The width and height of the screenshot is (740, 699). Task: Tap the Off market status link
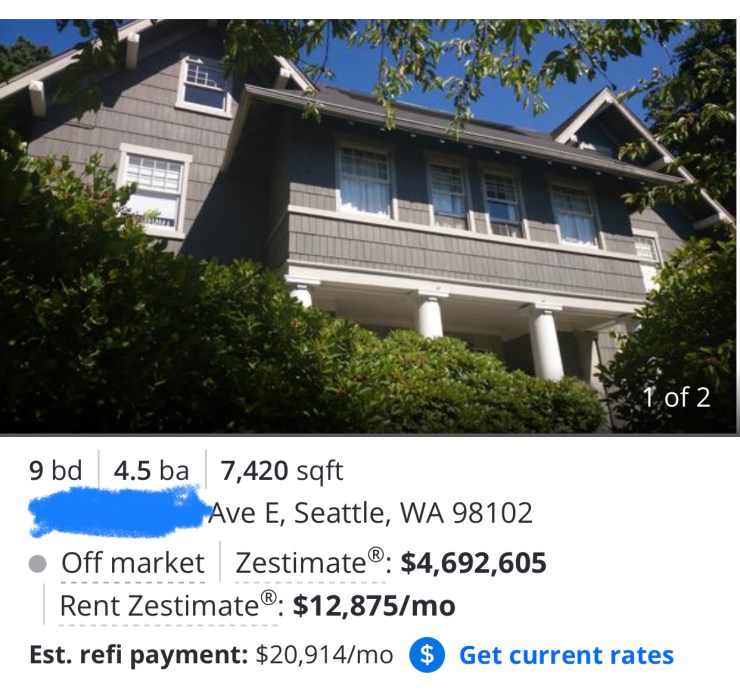pyautogui.click(x=132, y=564)
